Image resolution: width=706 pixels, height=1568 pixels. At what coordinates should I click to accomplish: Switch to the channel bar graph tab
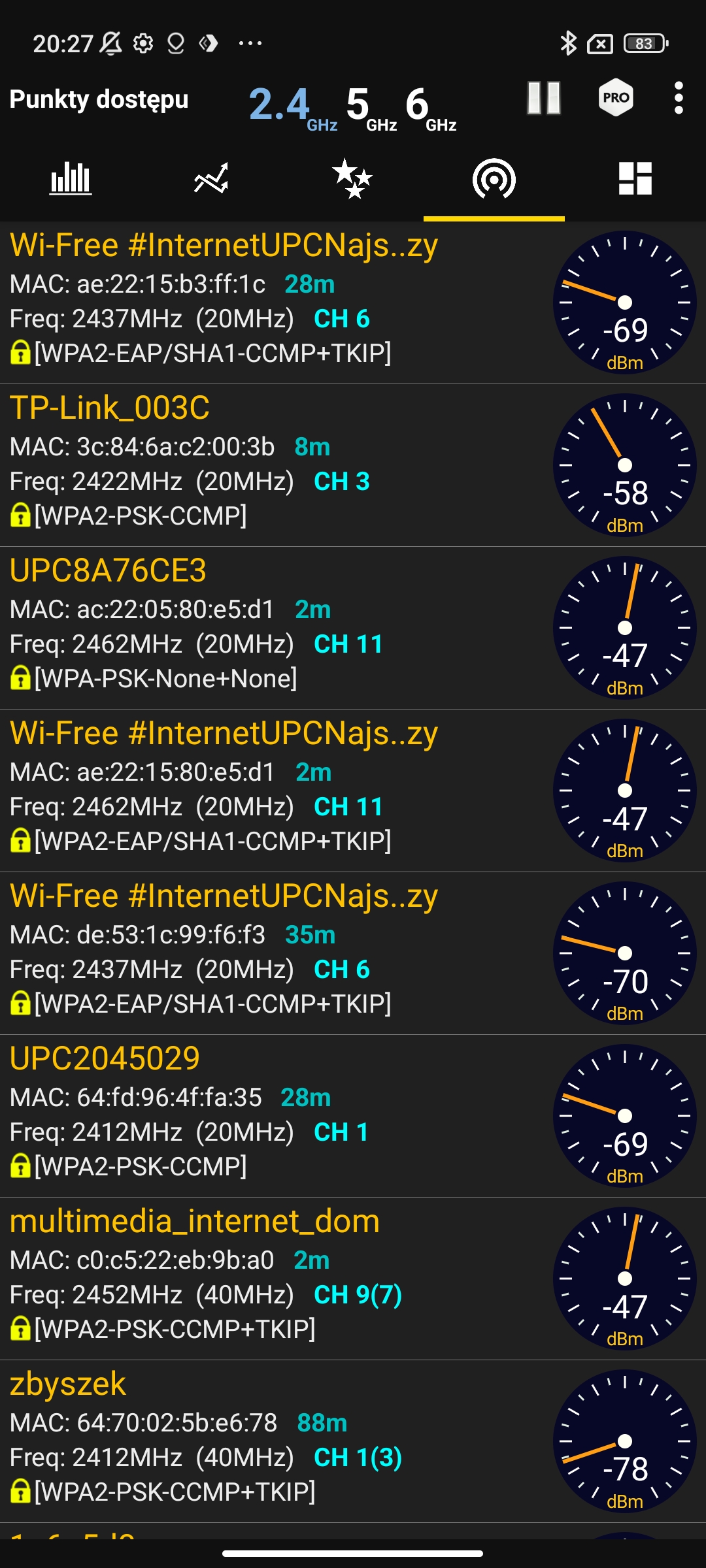coord(71,178)
